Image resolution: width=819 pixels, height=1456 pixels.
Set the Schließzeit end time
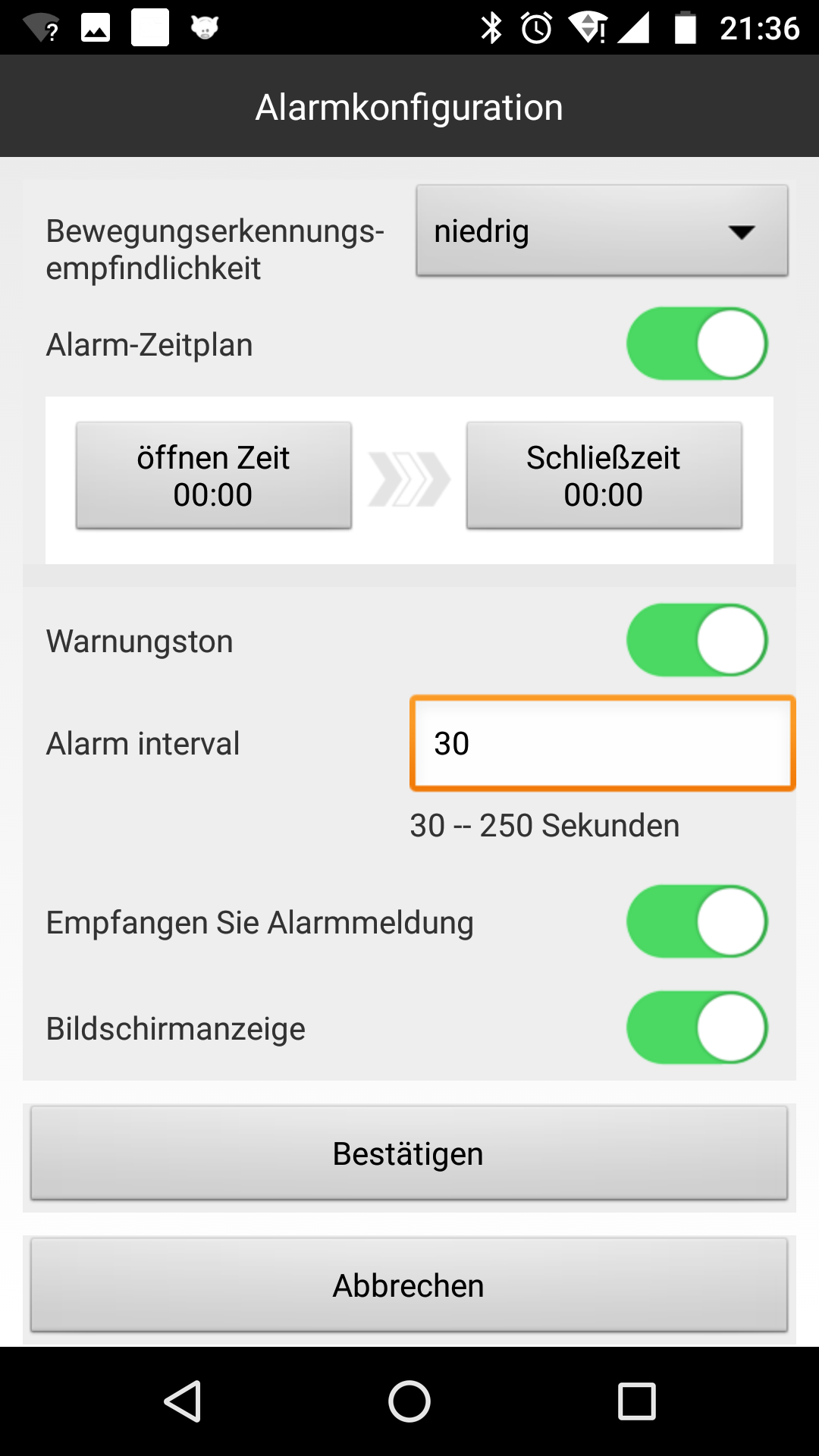click(604, 475)
